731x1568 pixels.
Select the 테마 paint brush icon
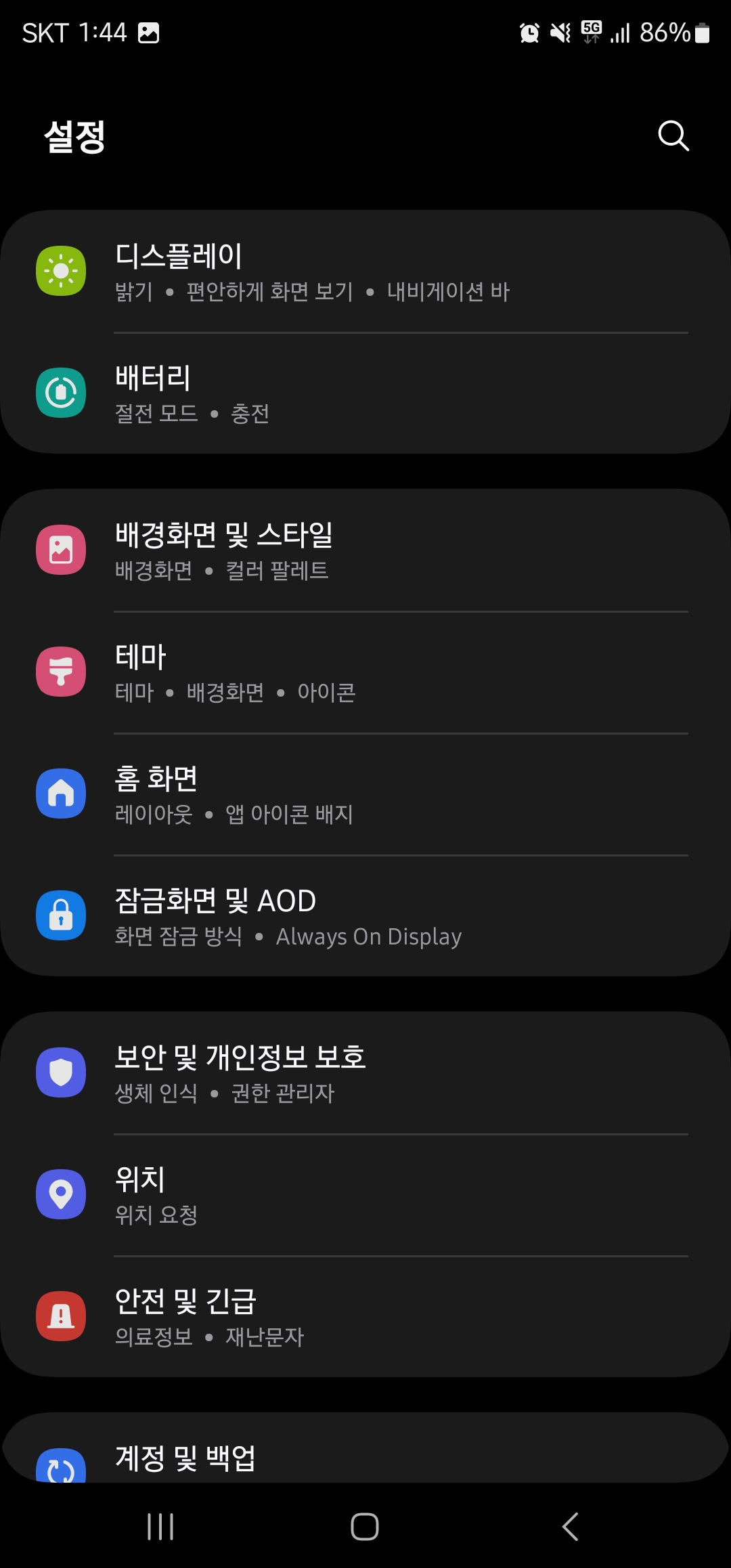click(61, 672)
